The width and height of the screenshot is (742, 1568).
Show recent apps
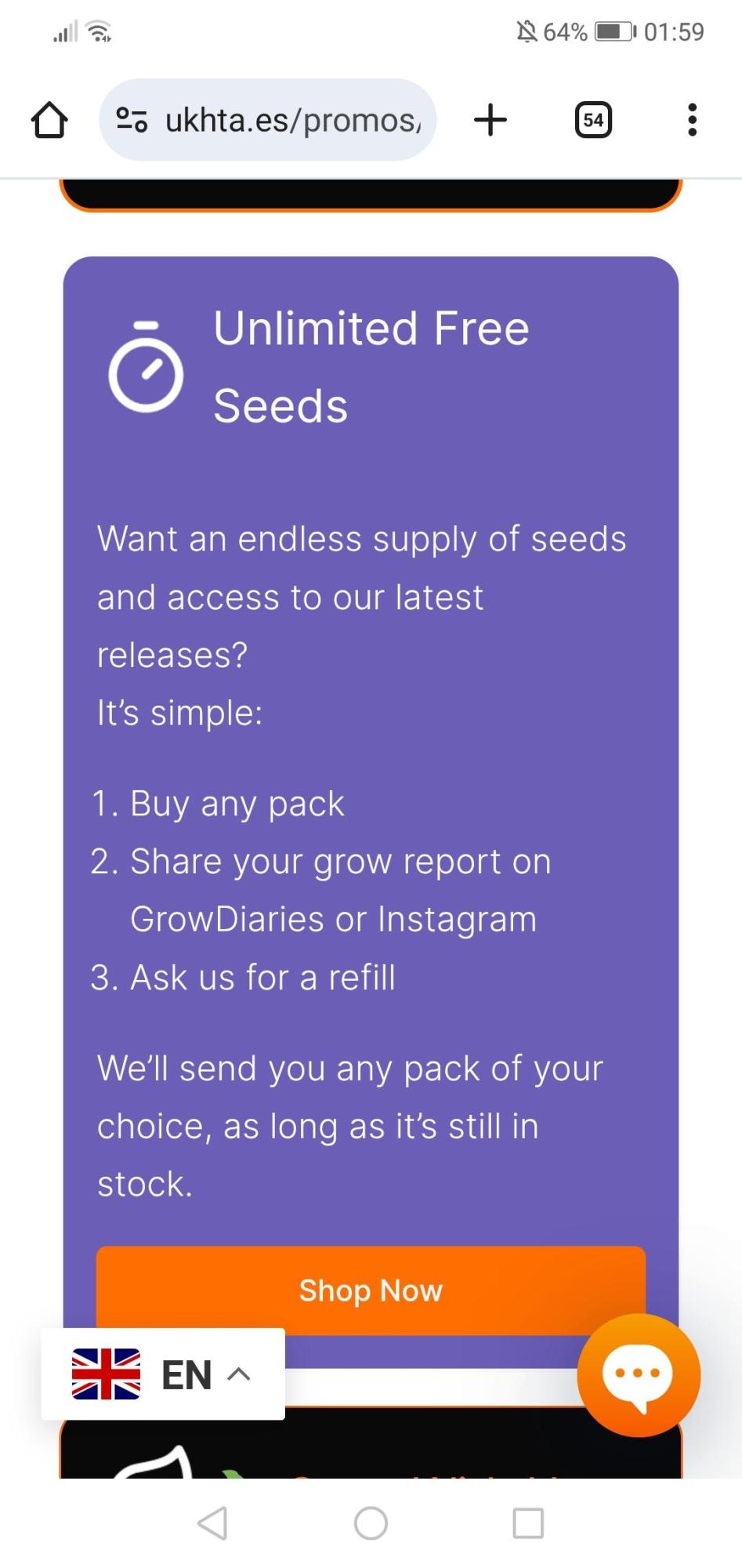coord(528,1523)
